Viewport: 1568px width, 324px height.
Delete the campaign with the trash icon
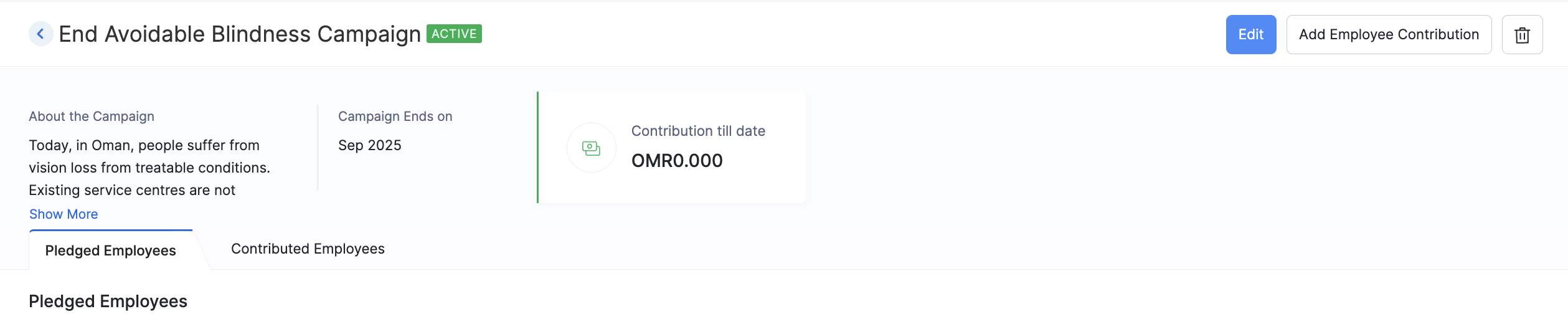[1521, 35]
